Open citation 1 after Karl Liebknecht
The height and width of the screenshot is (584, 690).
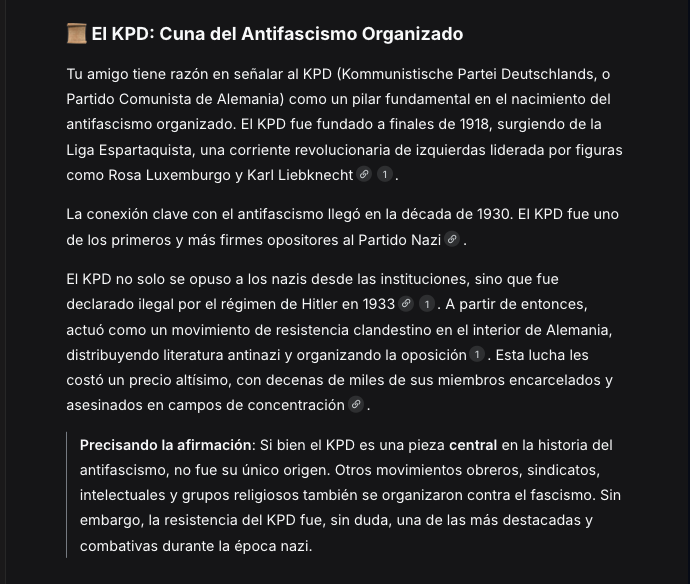click(385, 174)
